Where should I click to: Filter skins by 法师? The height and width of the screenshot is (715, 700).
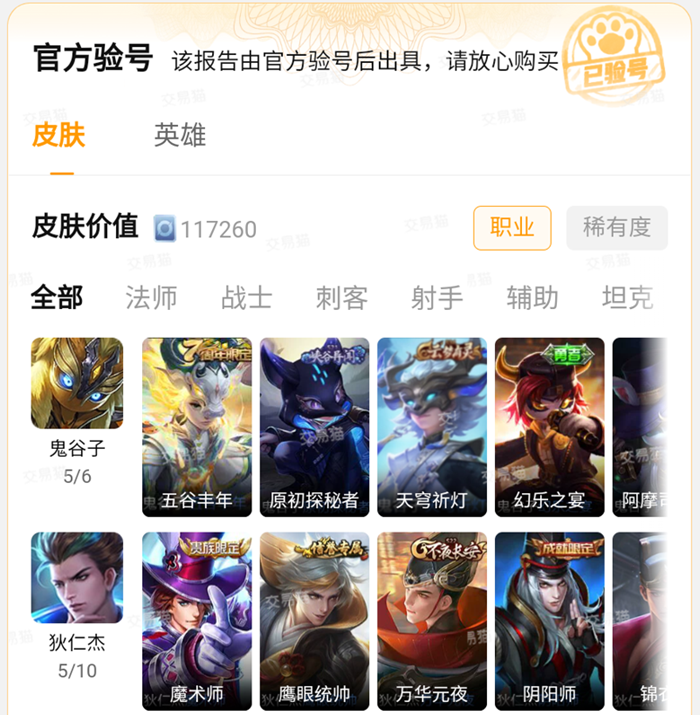point(151,297)
